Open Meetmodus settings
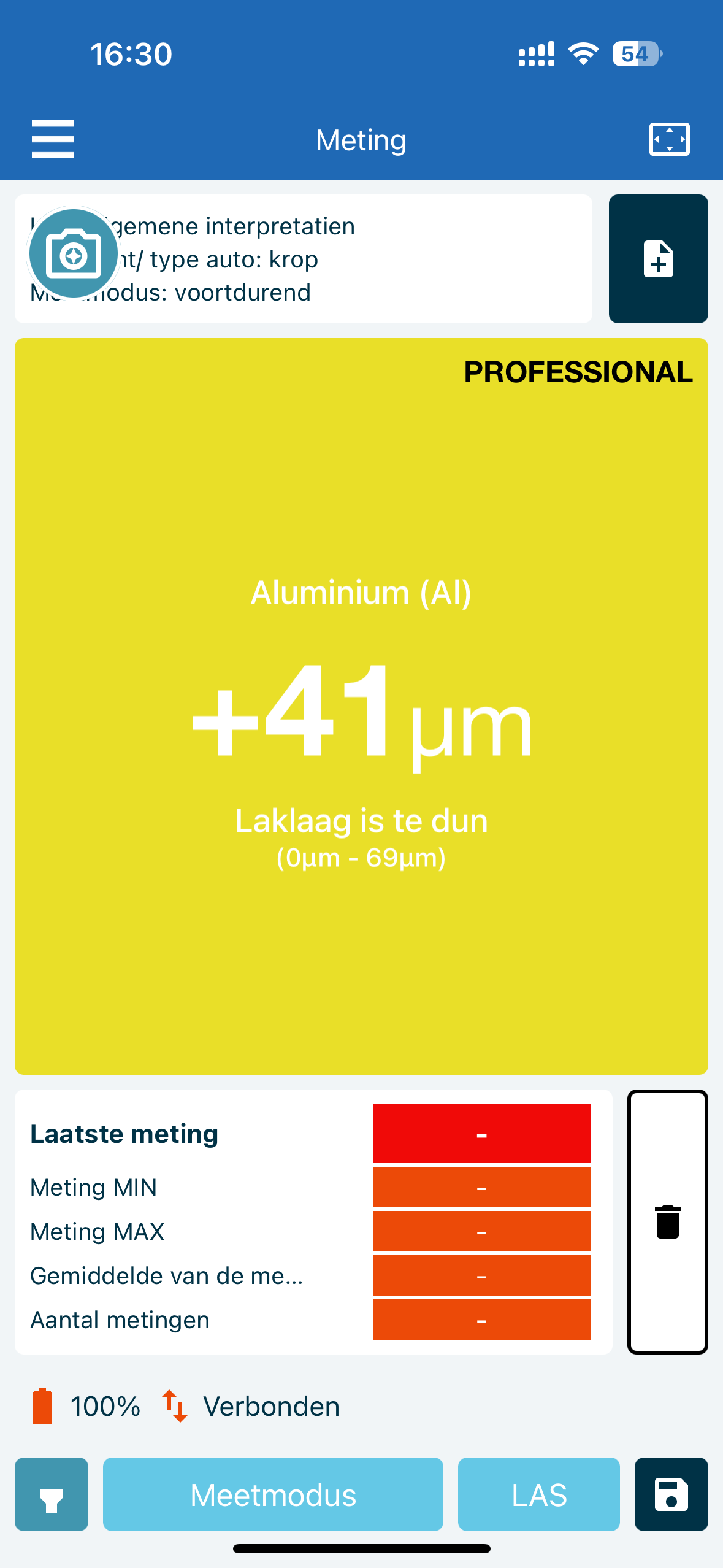723x1568 pixels. click(x=273, y=1494)
